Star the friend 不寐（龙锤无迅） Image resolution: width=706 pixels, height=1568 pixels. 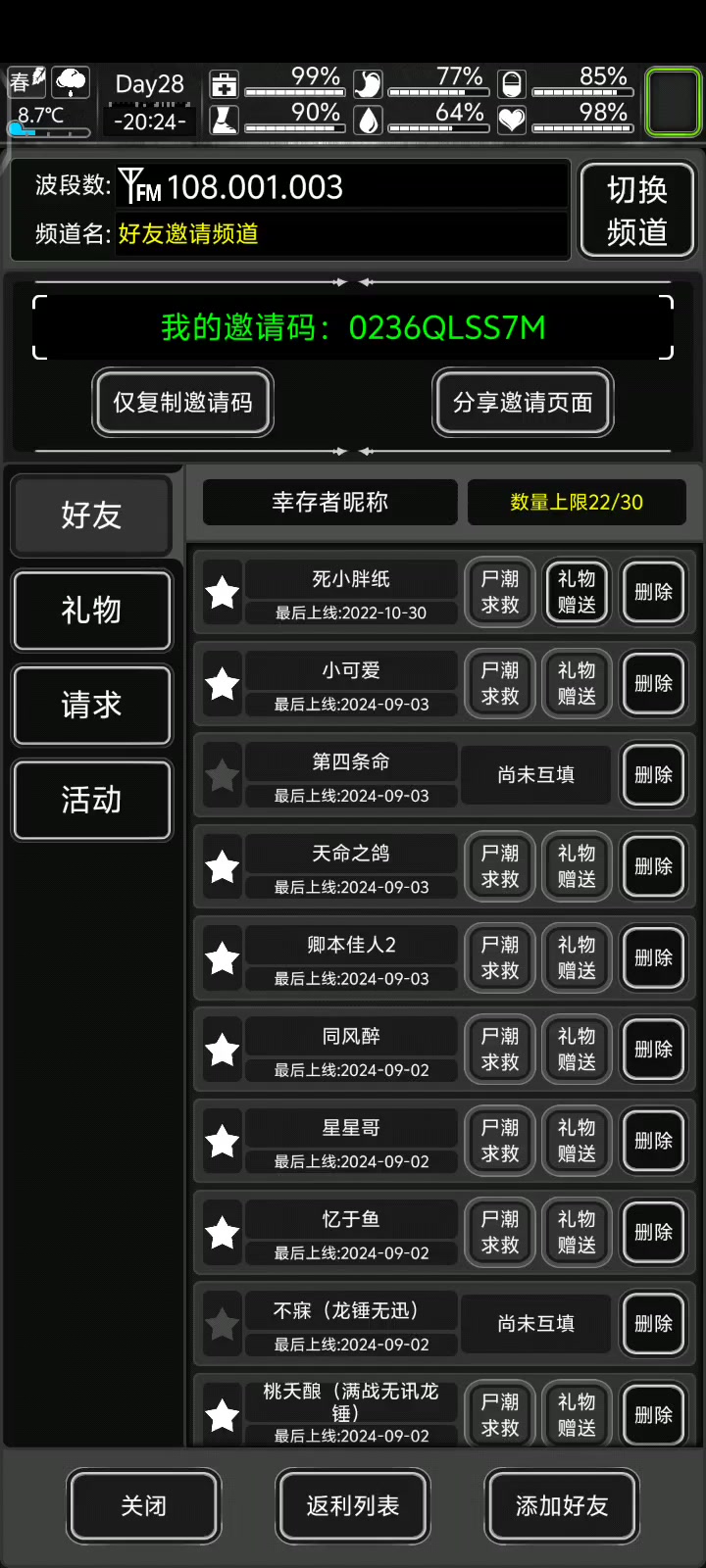tap(223, 1324)
